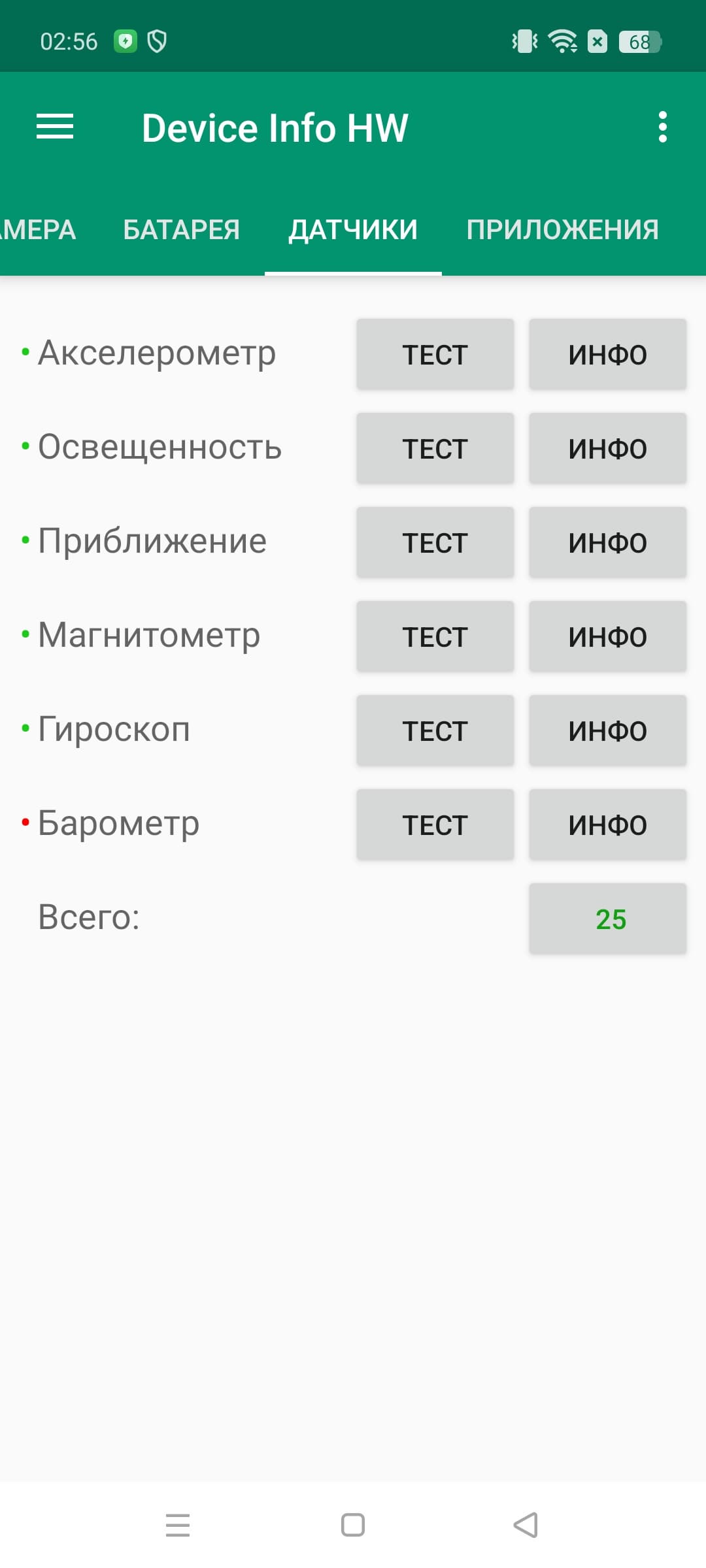Screen dimensions: 706x1568
Task: Open ИНФО for Барометр
Action: (x=607, y=825)
